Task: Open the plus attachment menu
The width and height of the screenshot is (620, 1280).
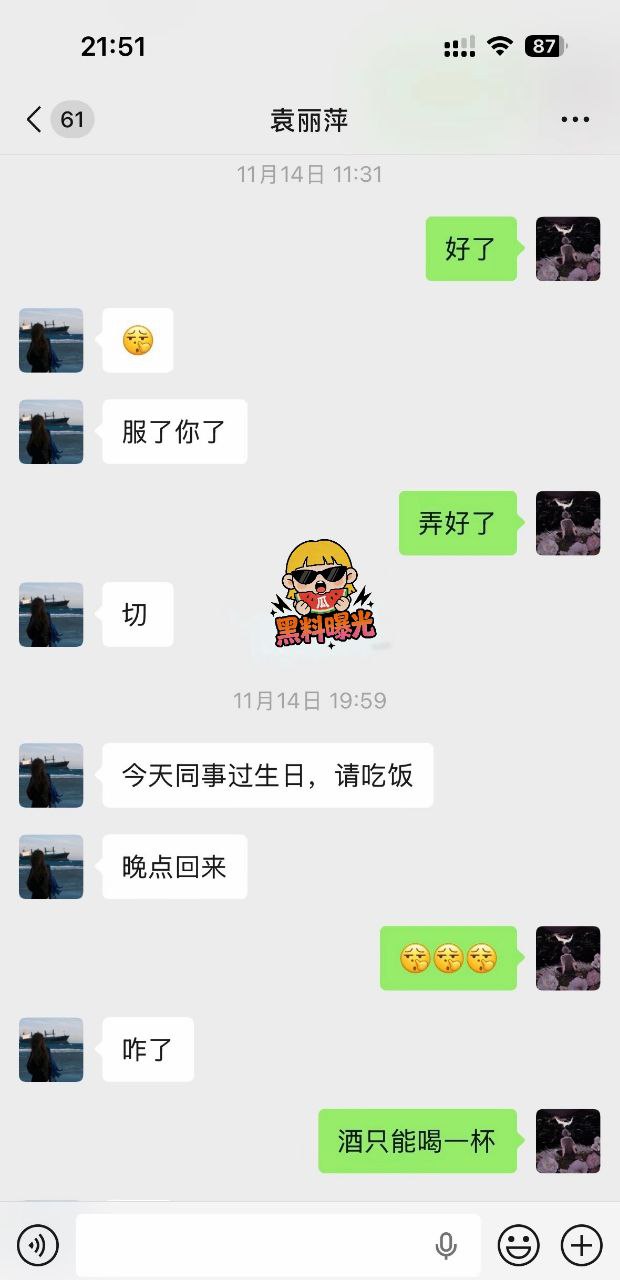Action: (x=581, y=1245)
